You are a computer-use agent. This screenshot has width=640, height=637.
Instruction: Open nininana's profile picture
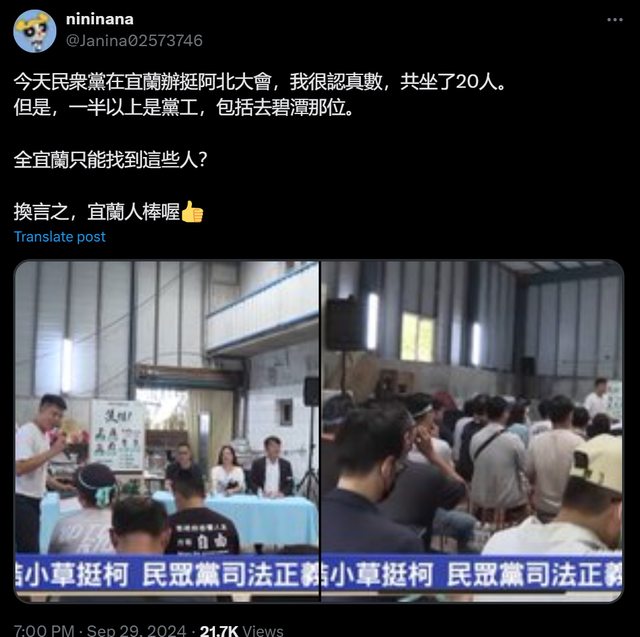click(x=34, y=30)
